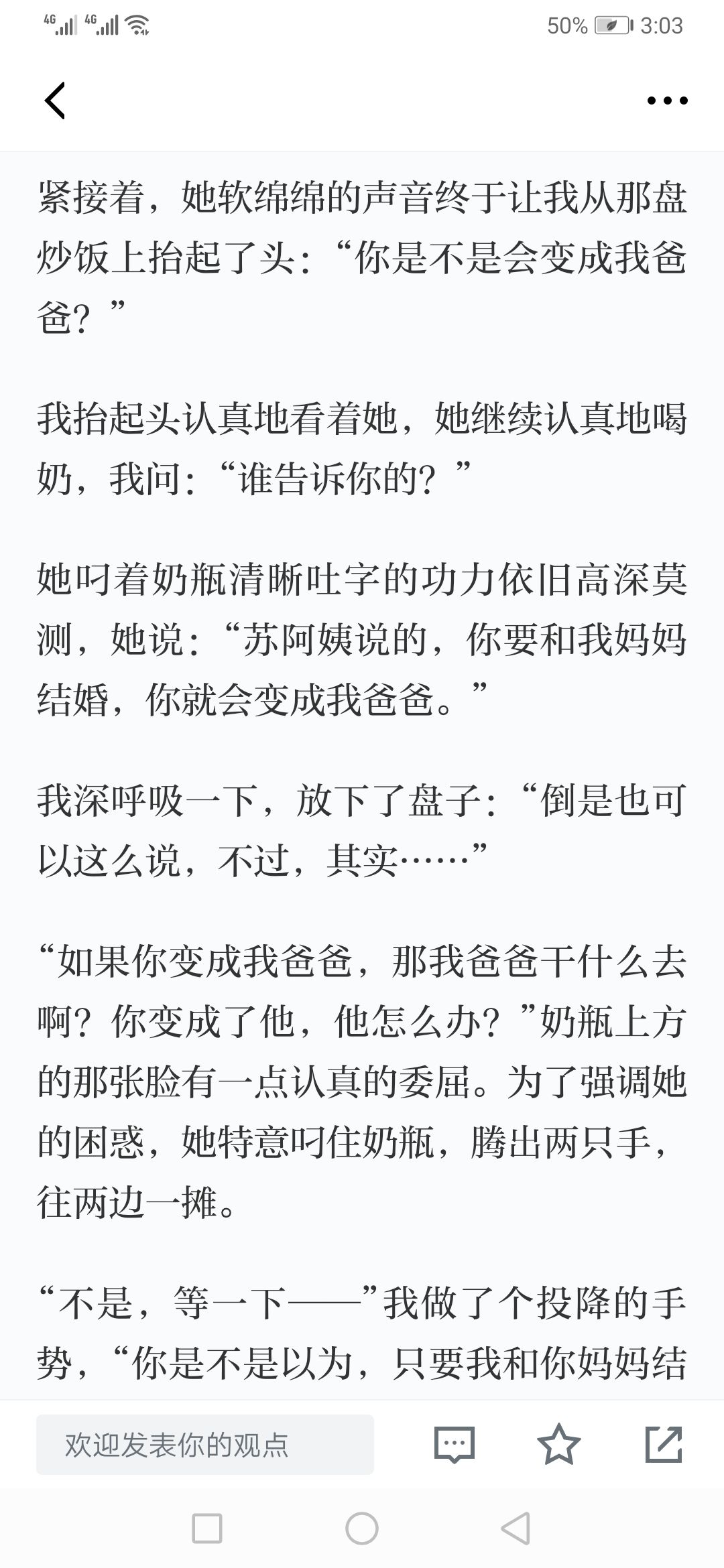The image size is (724, 1568).
Task: Tap the 欢迎发表你的观点 comment box
Action: [205, 1444]
